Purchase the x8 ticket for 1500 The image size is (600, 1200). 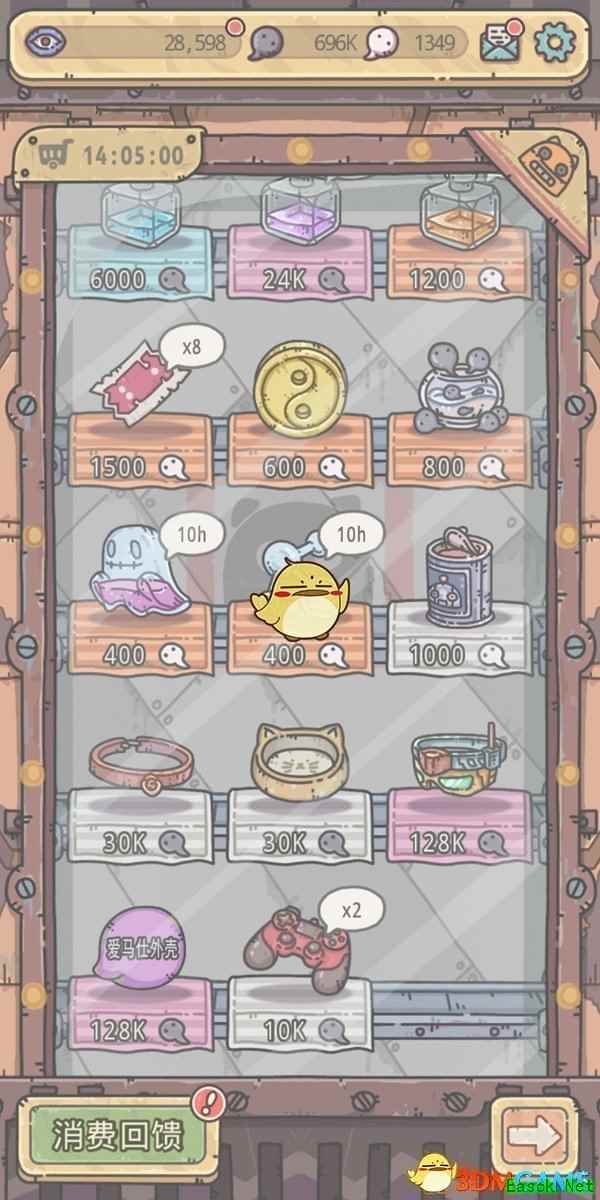(138, 385)
